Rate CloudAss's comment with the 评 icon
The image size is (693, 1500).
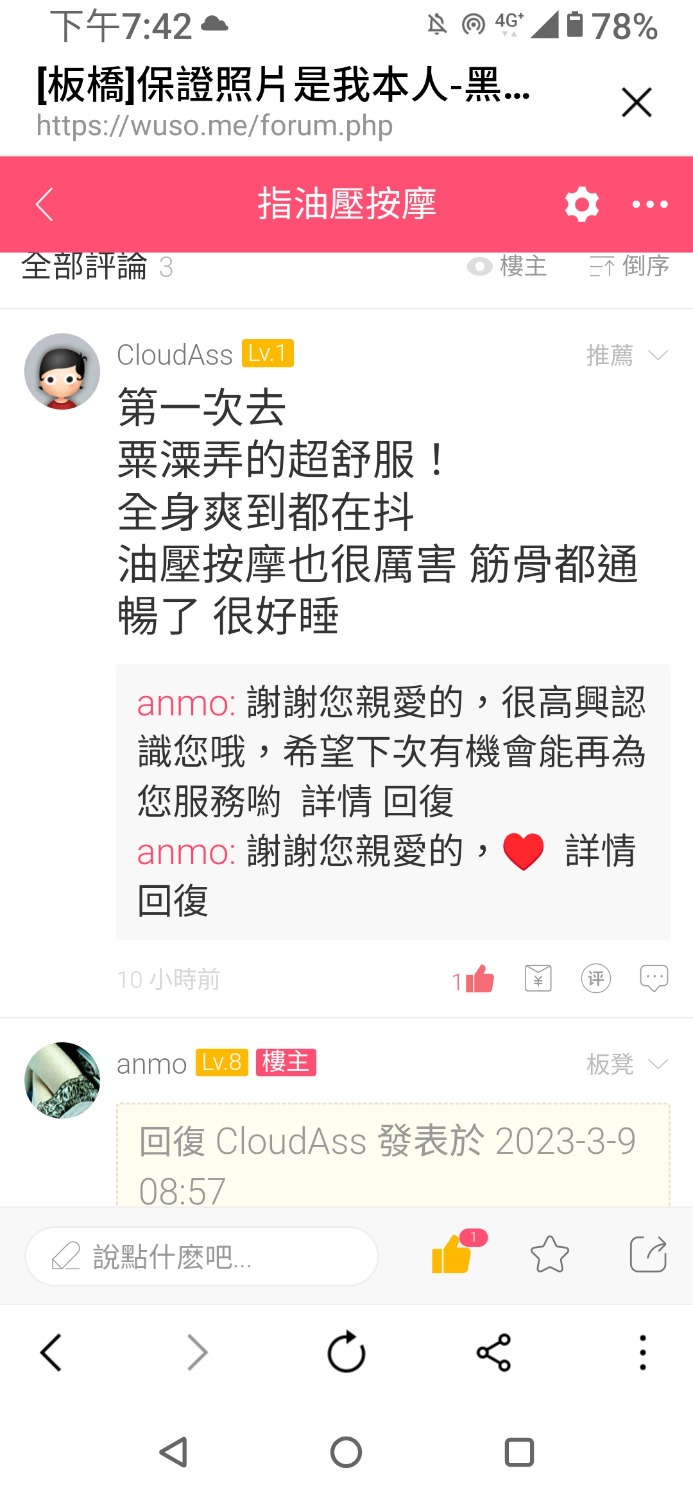click(x=596, y=978)
